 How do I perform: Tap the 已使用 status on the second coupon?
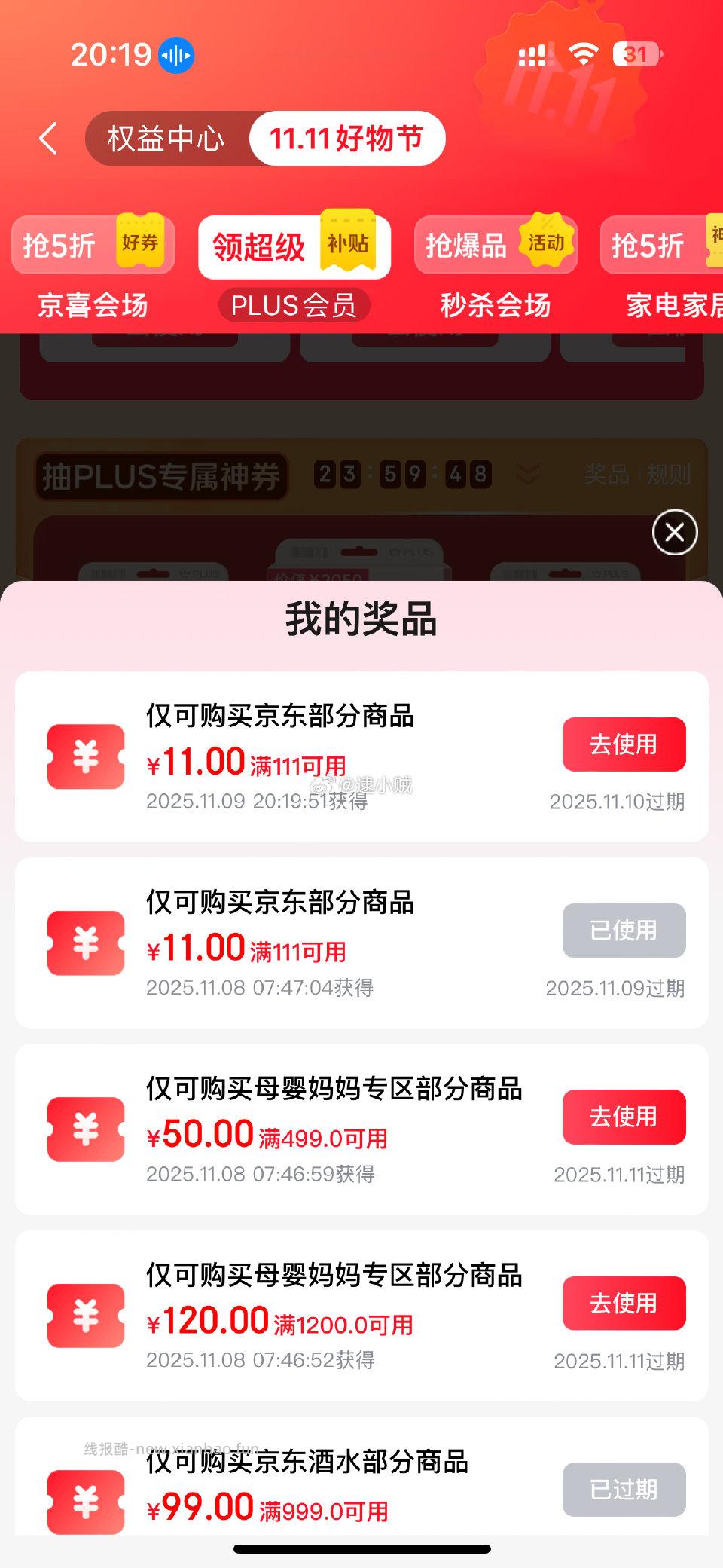[623, 931]
